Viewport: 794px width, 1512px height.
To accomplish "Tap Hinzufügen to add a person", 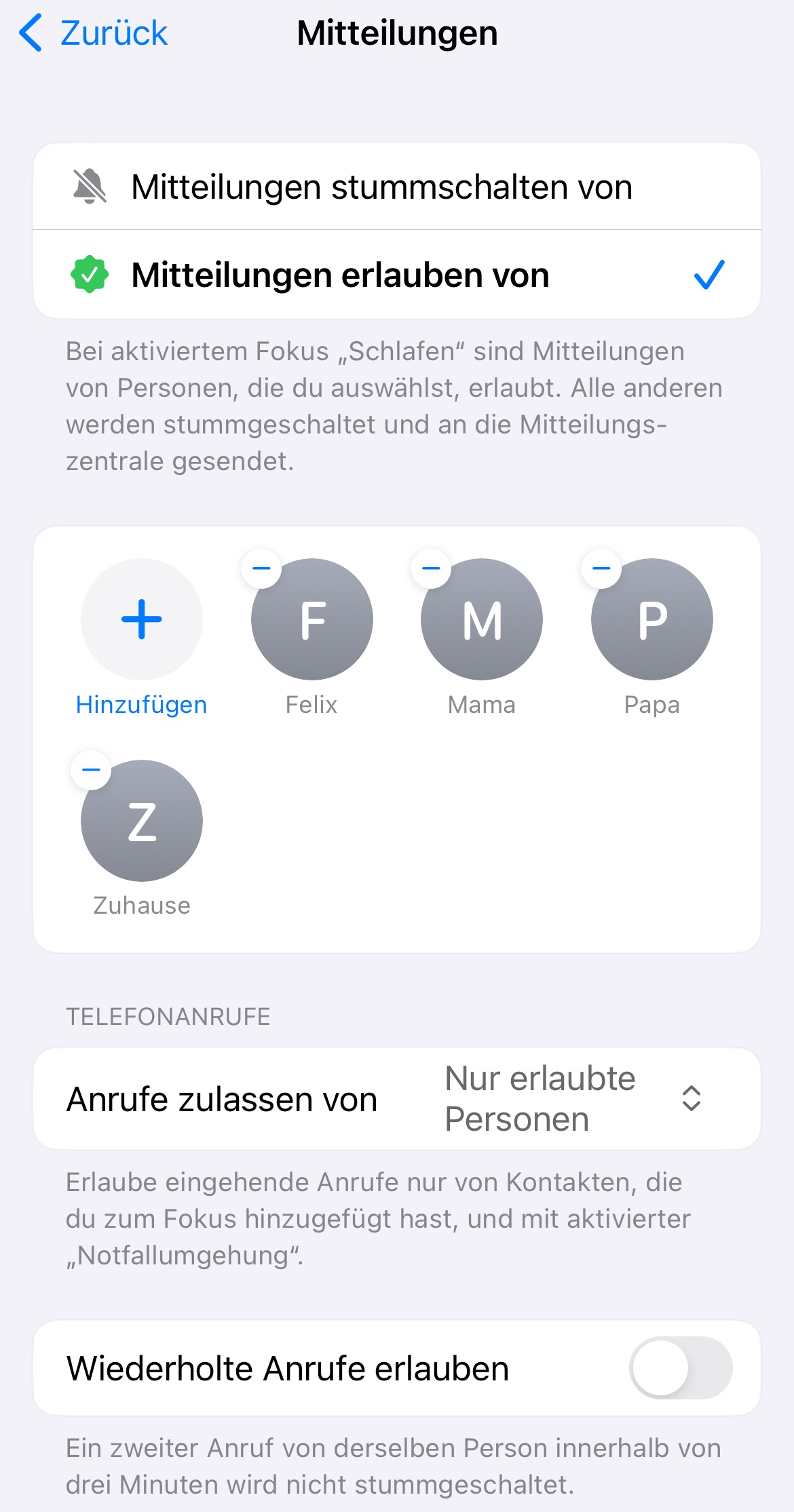I will (141, 620).
